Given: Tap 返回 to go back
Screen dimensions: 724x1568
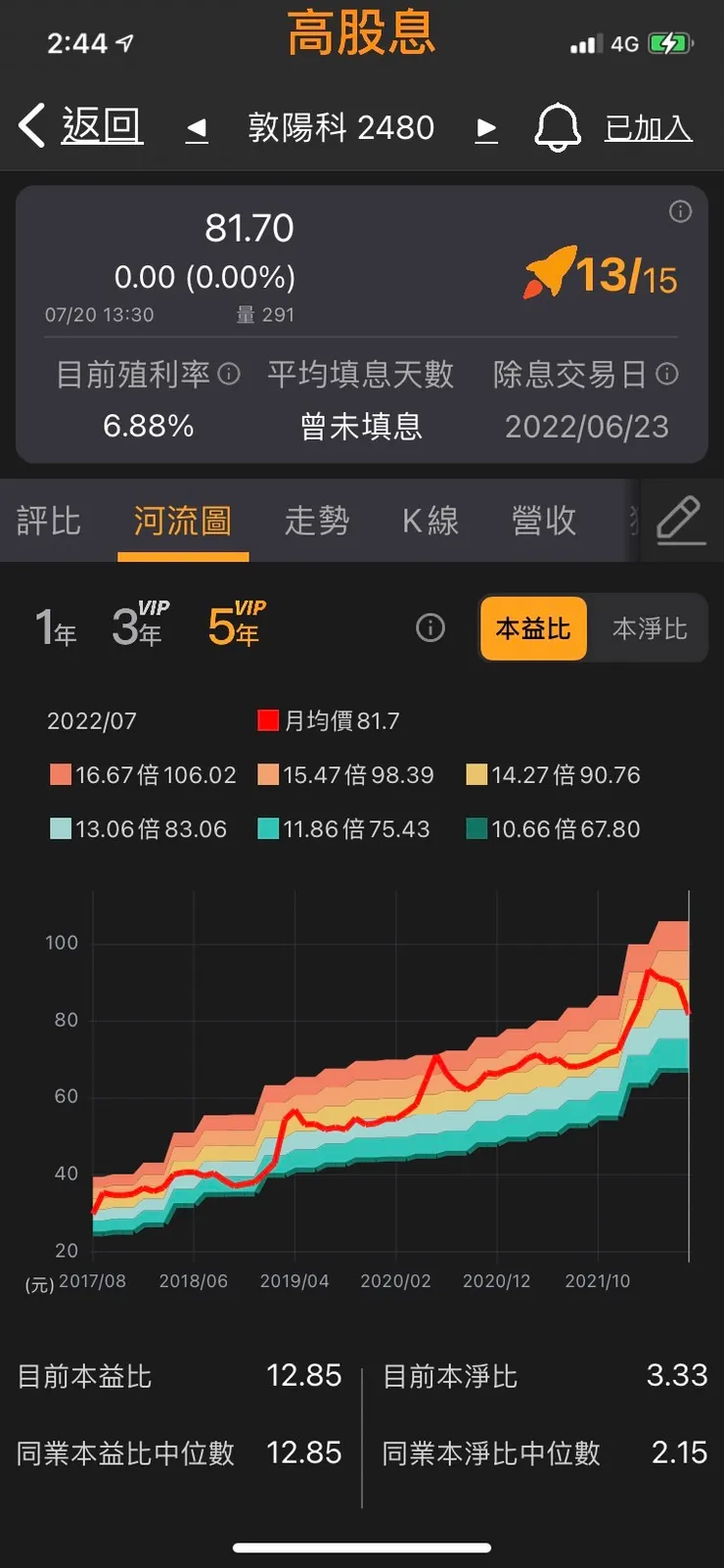Looking at the screenshot, I should [102, 126].
